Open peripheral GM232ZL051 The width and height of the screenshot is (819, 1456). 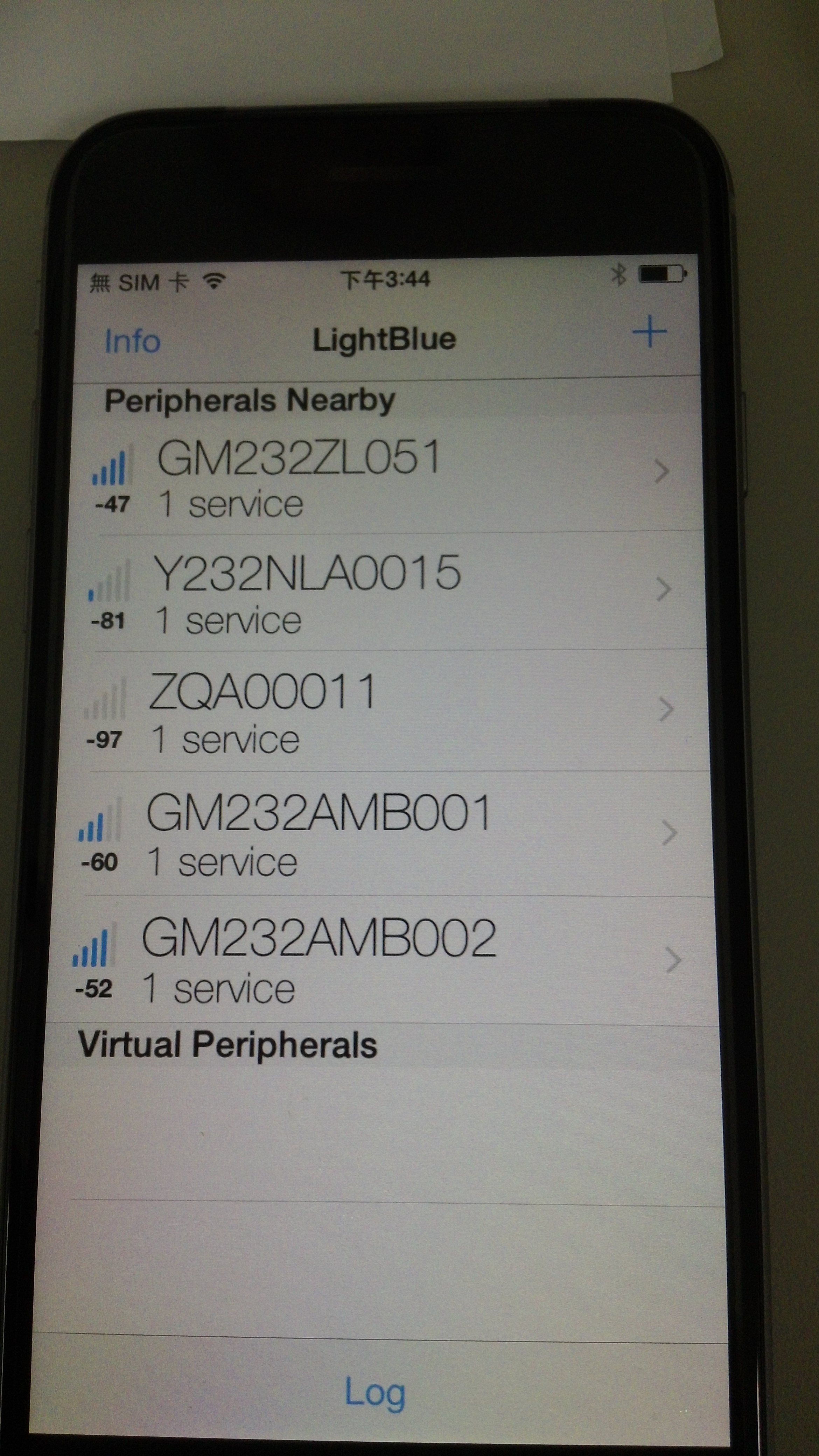click(x=384, y=478)
